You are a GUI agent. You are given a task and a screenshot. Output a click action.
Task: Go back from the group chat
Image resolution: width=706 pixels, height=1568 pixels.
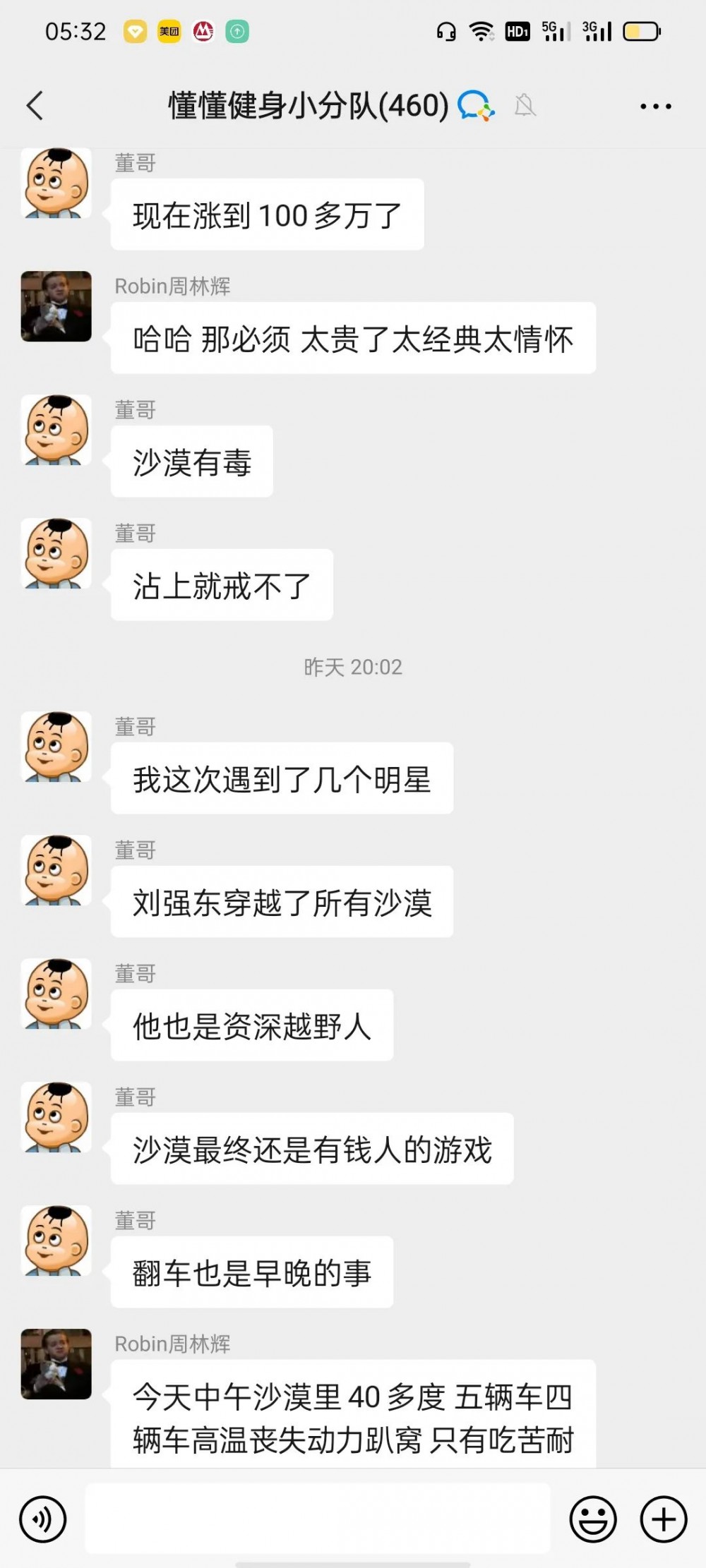pos(35,106)
